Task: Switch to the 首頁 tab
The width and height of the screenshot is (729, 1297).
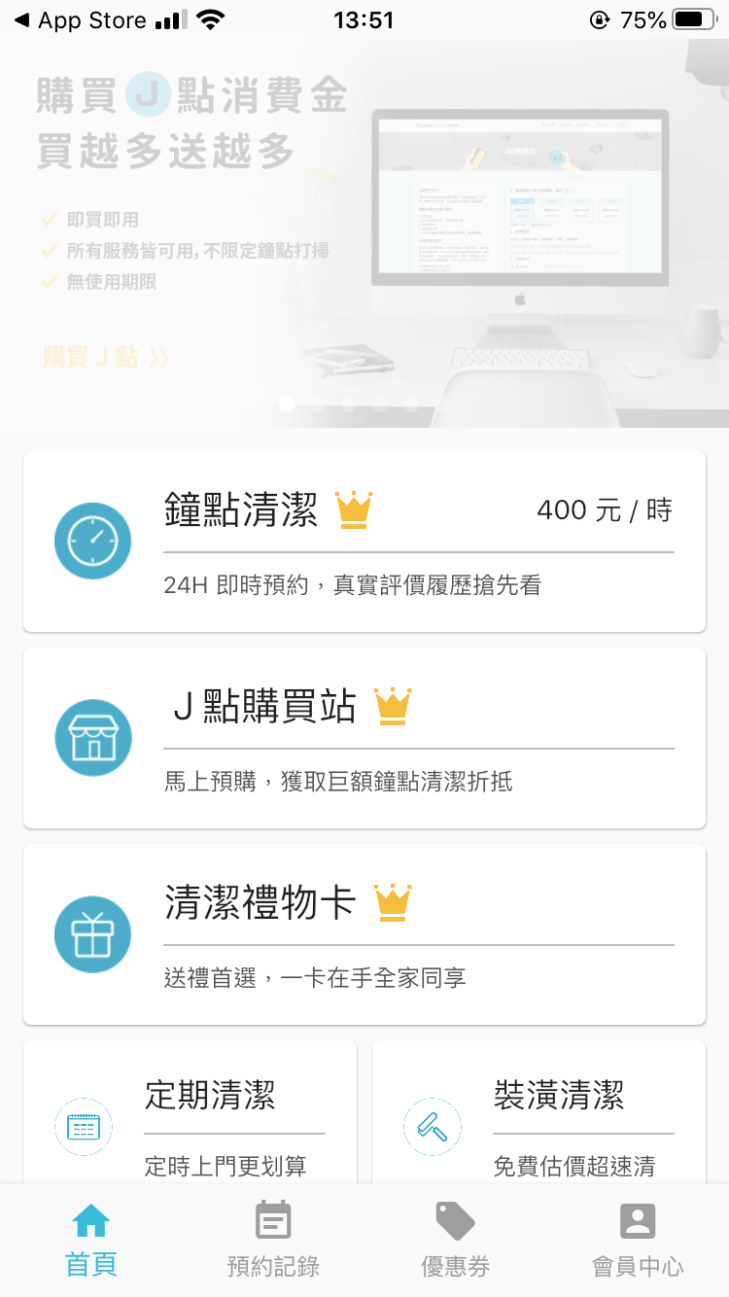Action: point(91,1241)
